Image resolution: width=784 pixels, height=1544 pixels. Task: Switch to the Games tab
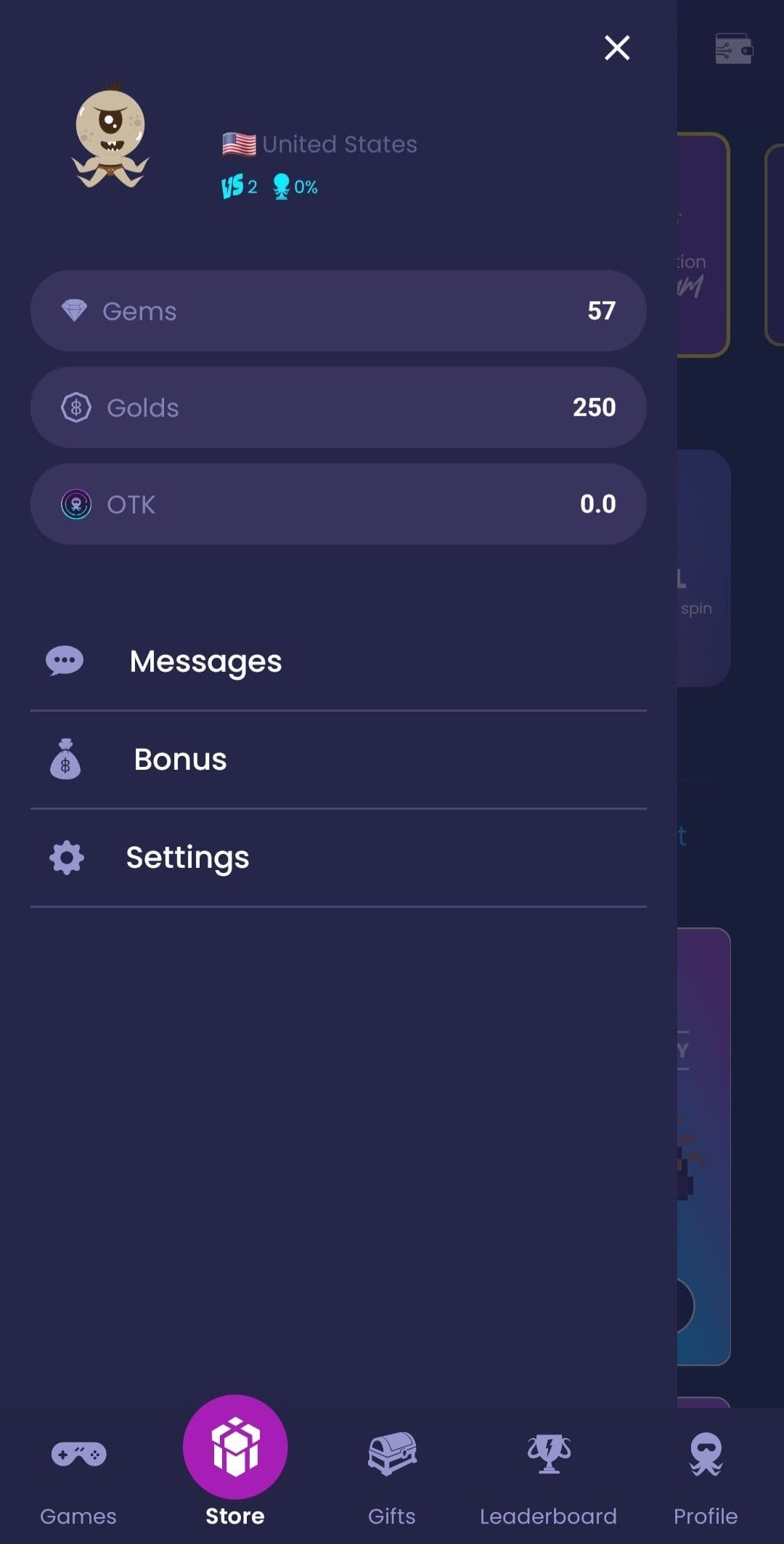[78, 1474]
